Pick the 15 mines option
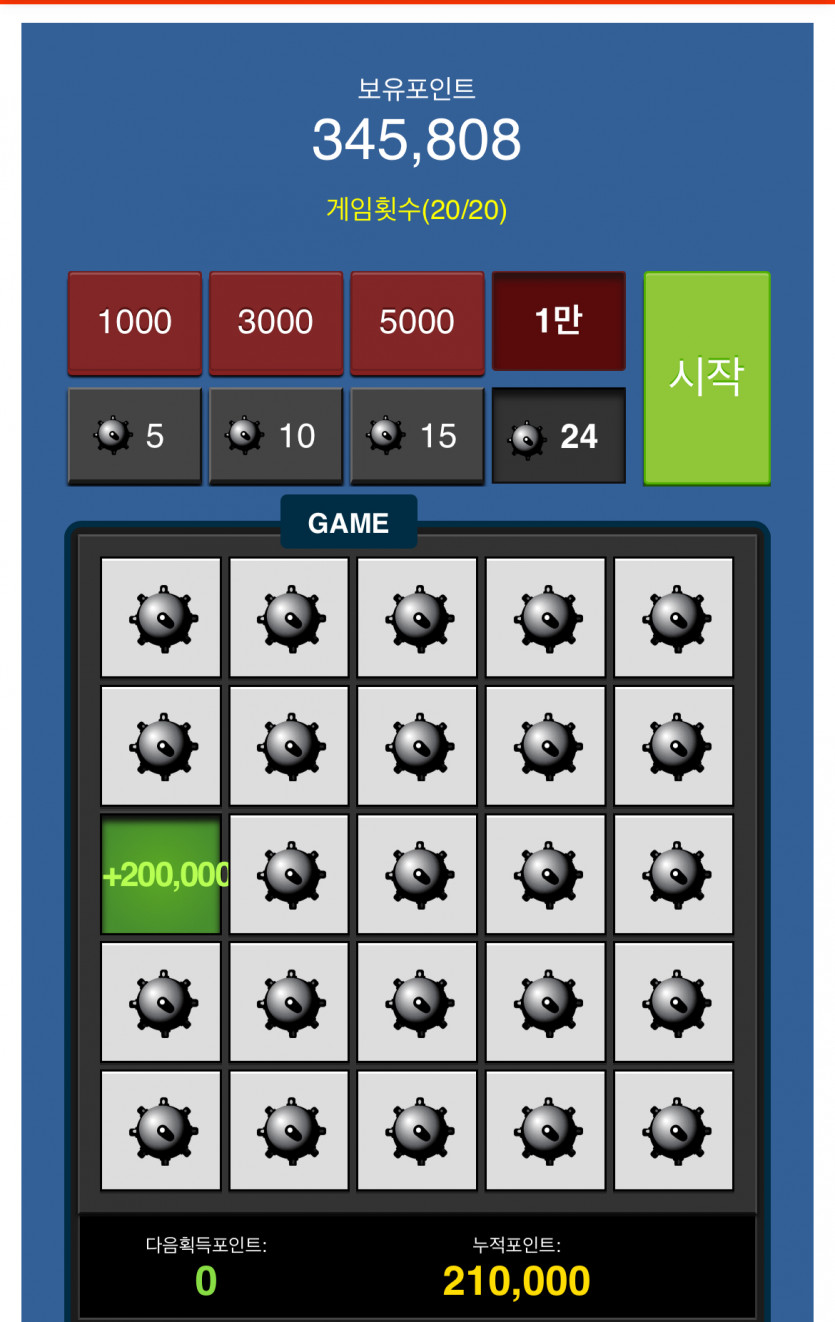The width and height of the screenshot is (835, 1322). [417, 436]
